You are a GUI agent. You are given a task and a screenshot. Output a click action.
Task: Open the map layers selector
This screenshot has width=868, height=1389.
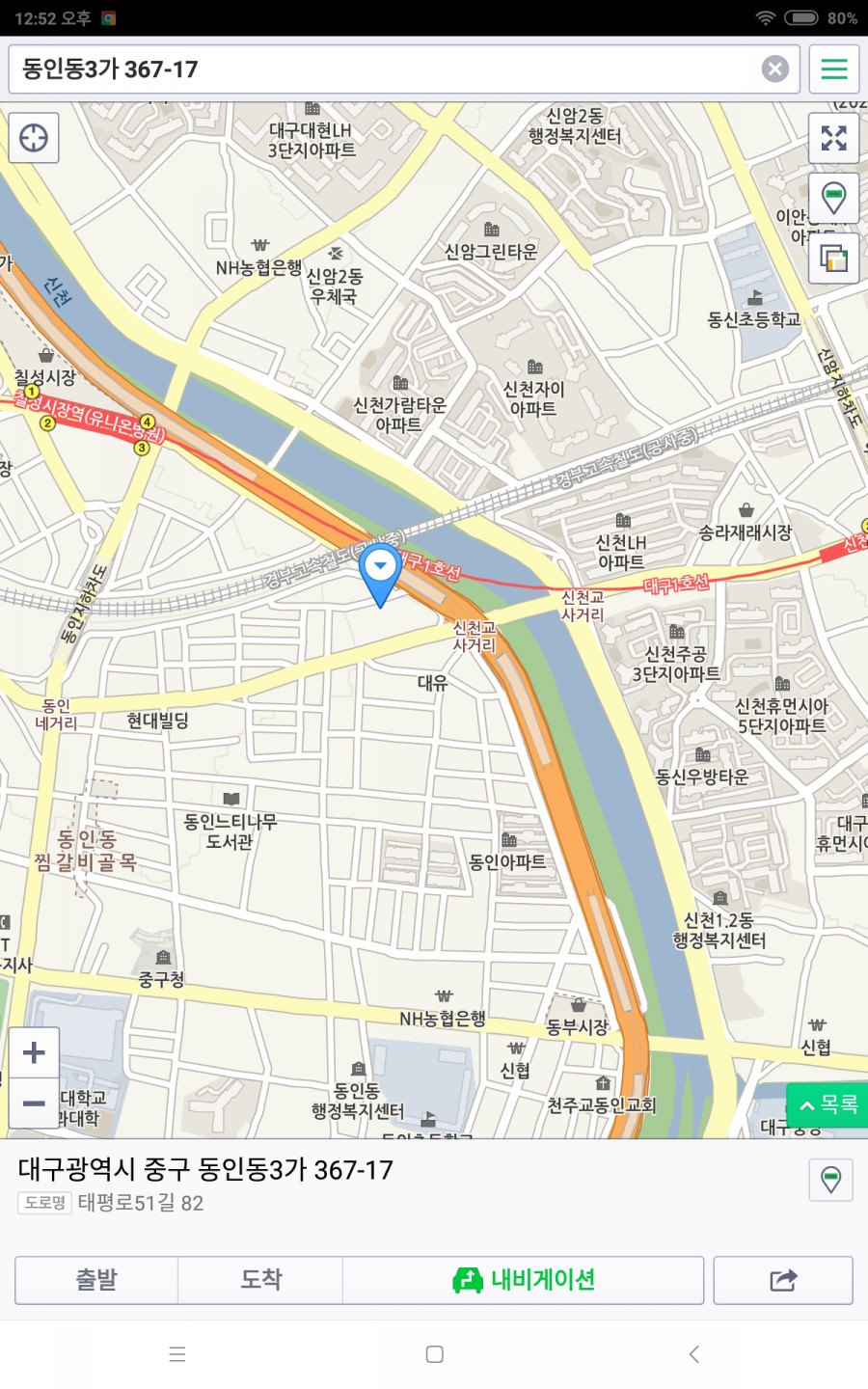pos(833,258)
